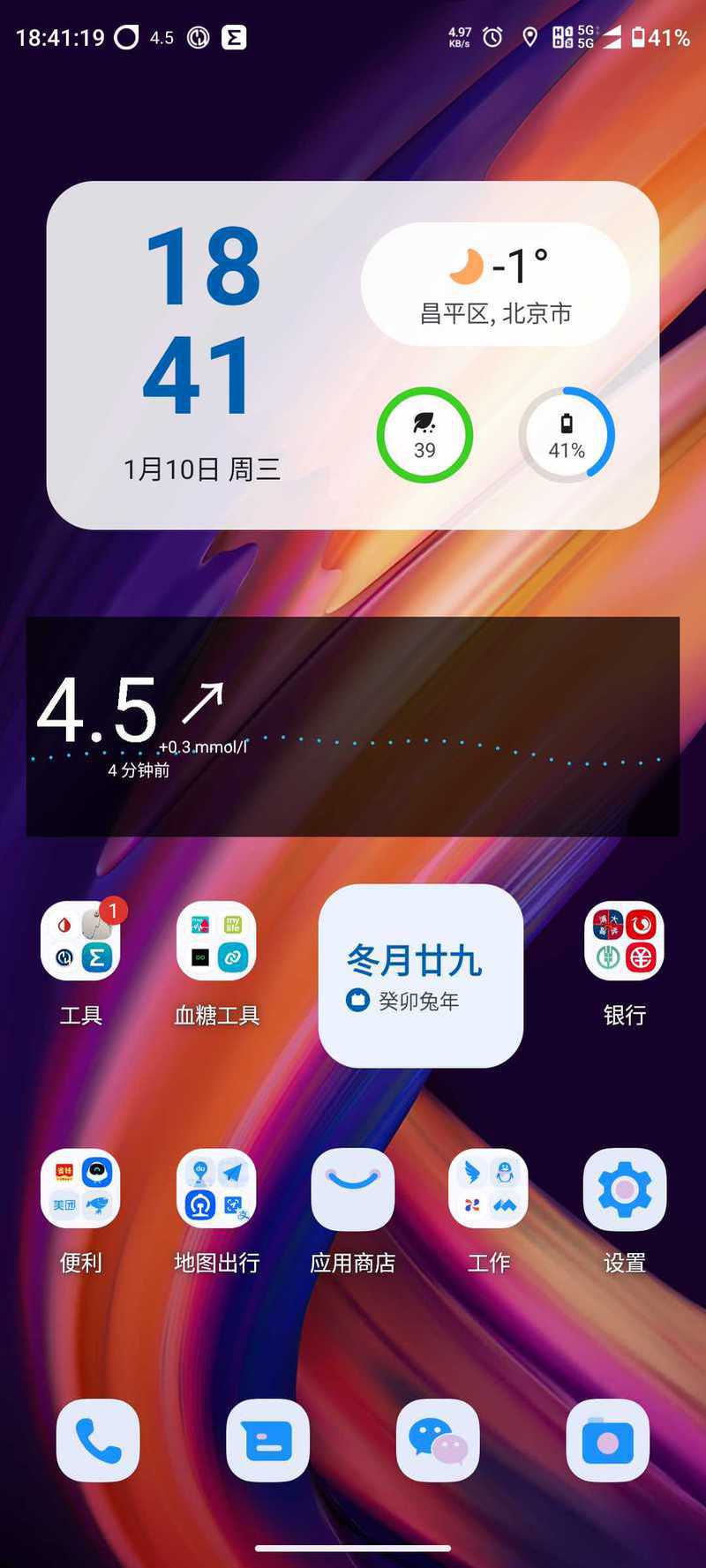Tap the air quality 39 ring
The image size is (706, 1568).
(424, 435)
